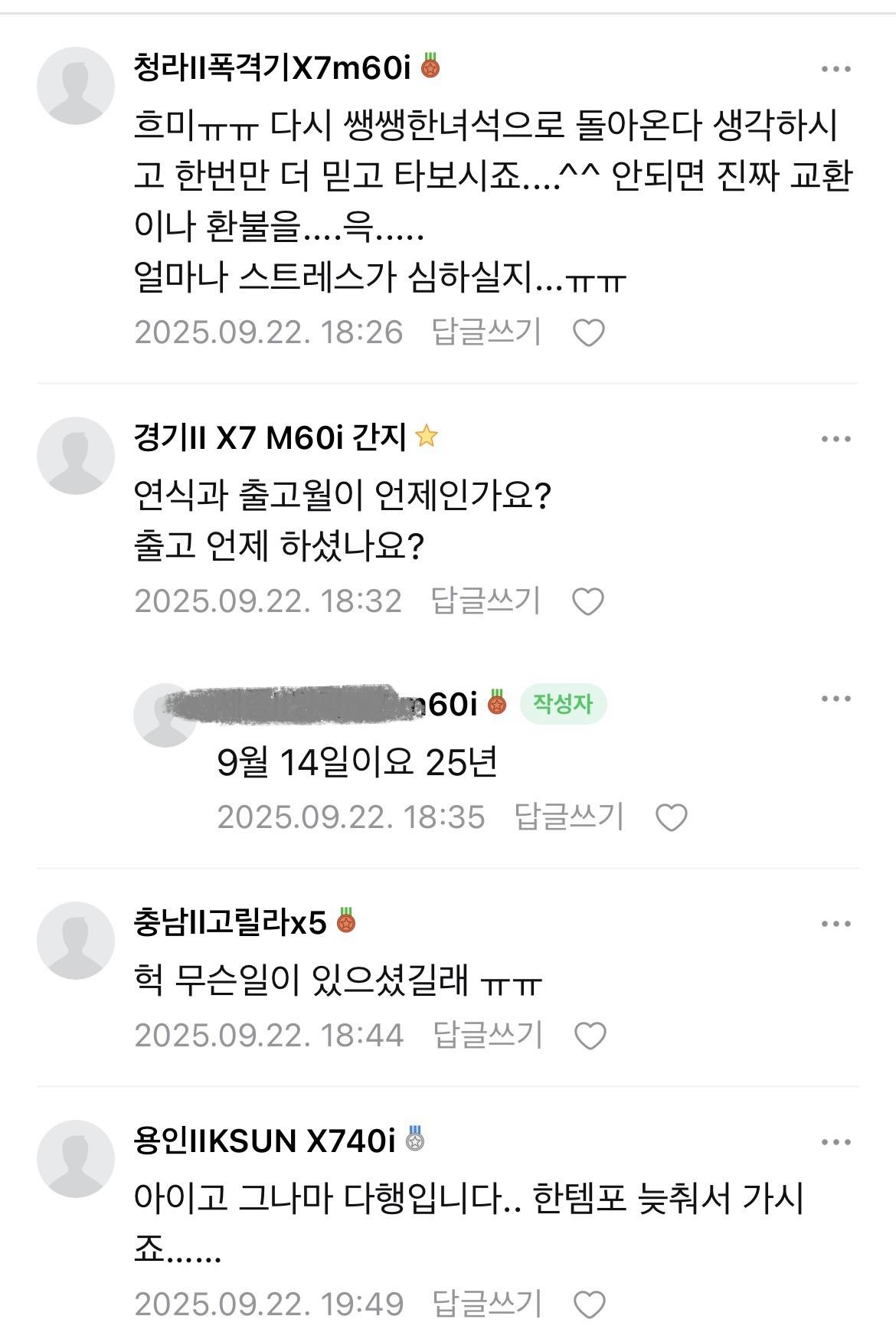Tap 답글쓰기 under 경기II X7 M60i 간지's comment

coord(486,601)
